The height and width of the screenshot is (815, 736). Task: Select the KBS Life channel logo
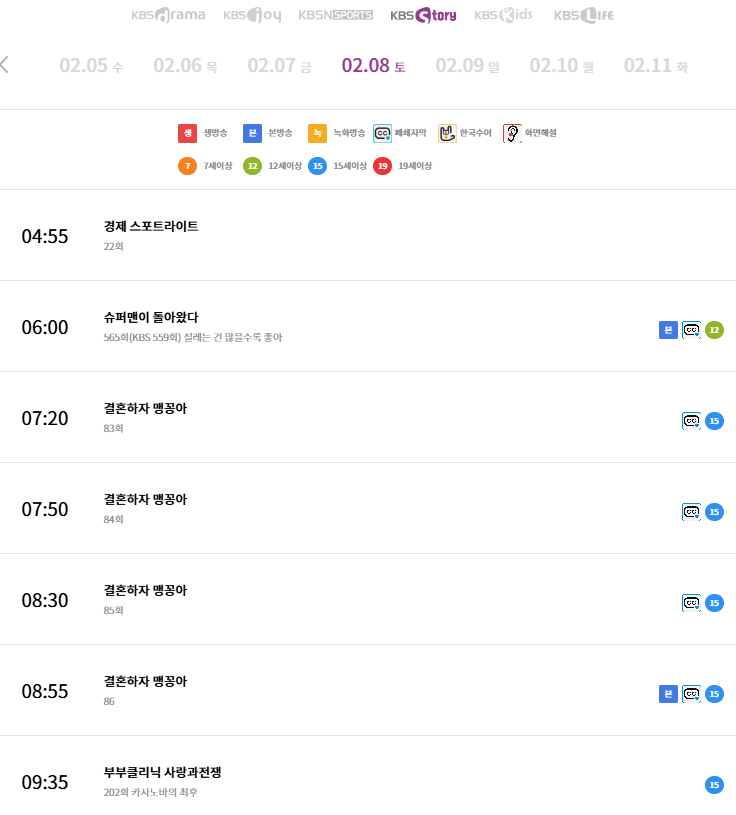[582, 15]
